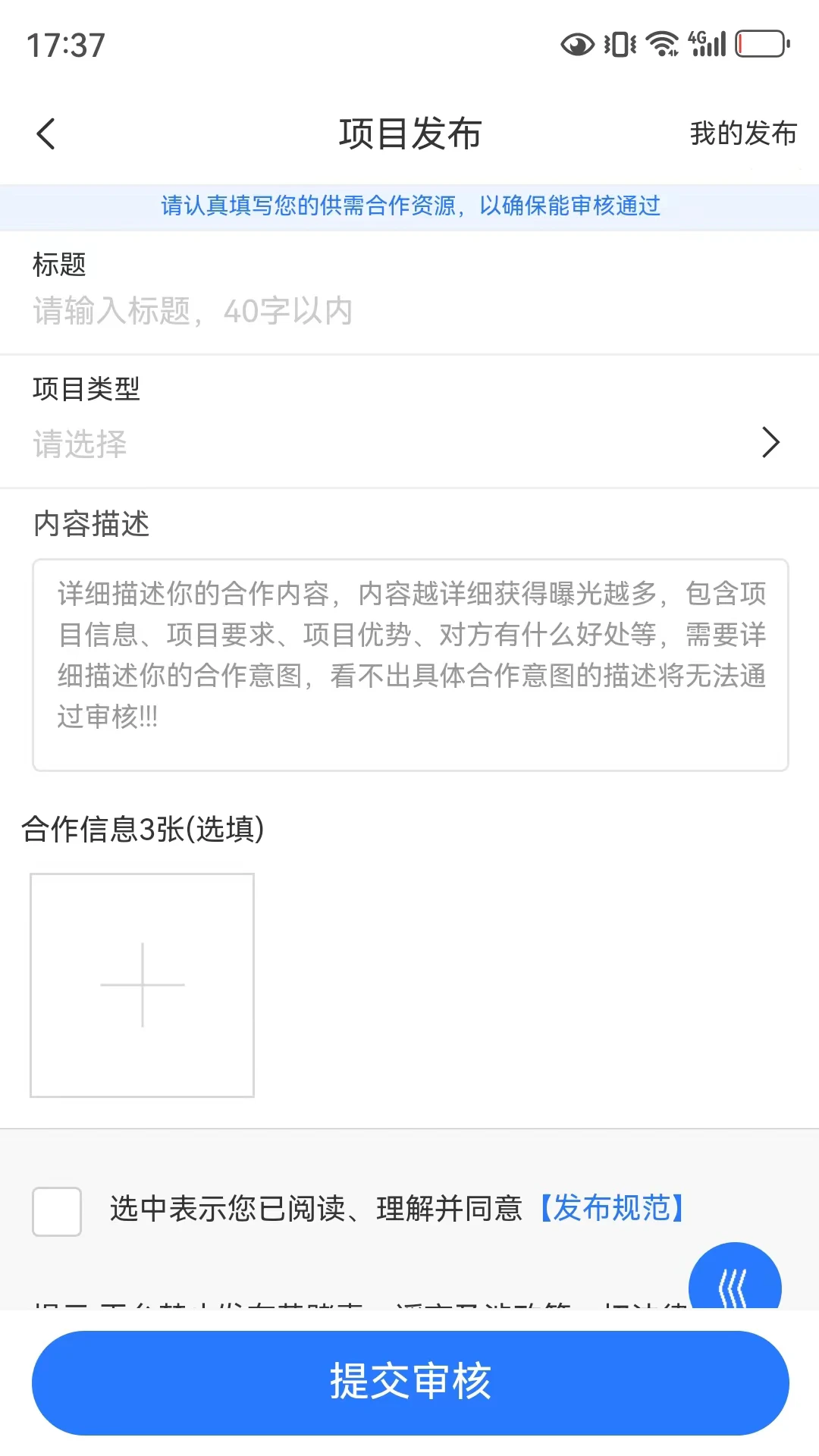Click the eye-protection mode icon in status bar
Image resolution: width=819 pixels, height=1456 pixels.
tap(576, 44)
